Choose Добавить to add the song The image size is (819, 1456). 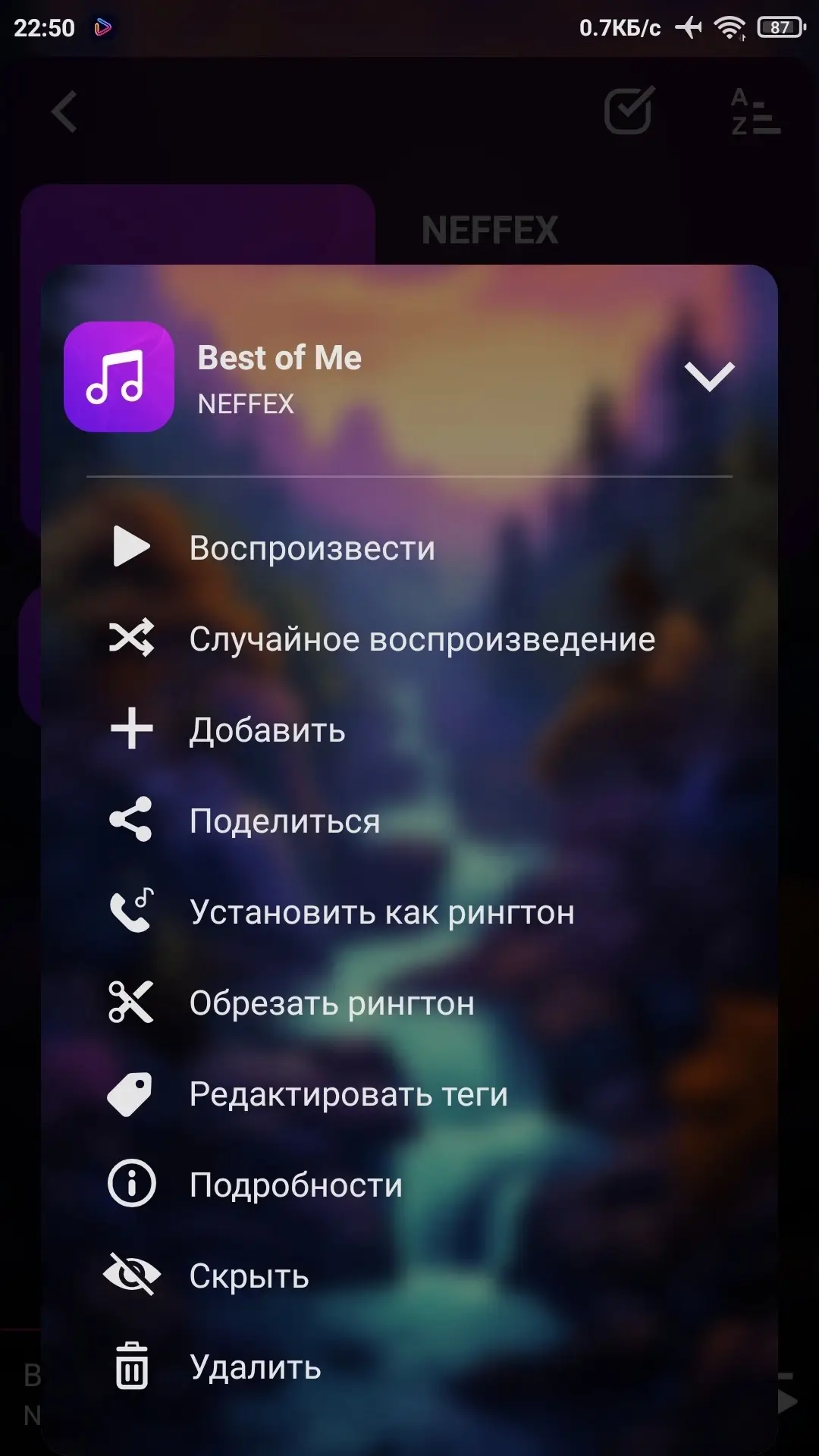coord(267,730)
